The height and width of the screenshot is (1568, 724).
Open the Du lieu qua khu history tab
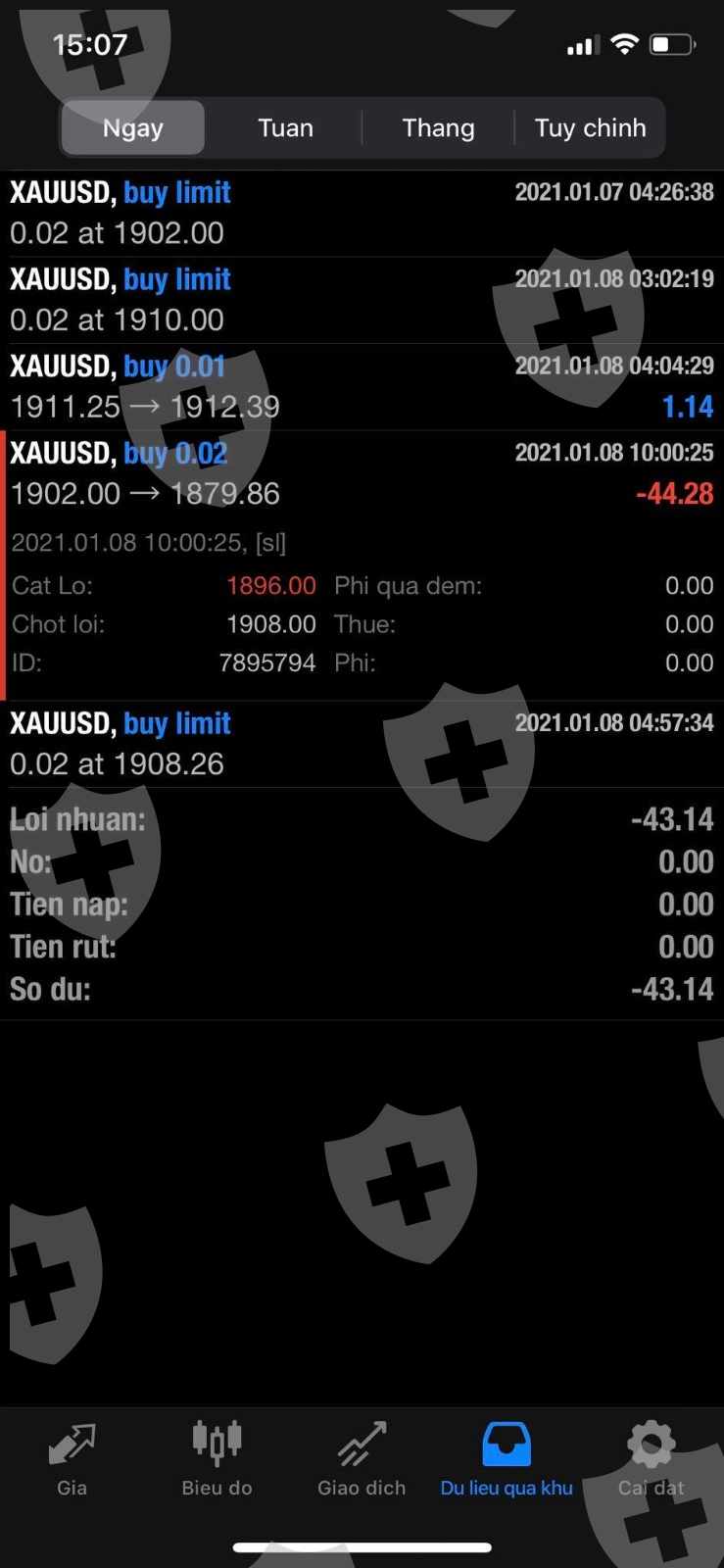(x=507, y=1459)
